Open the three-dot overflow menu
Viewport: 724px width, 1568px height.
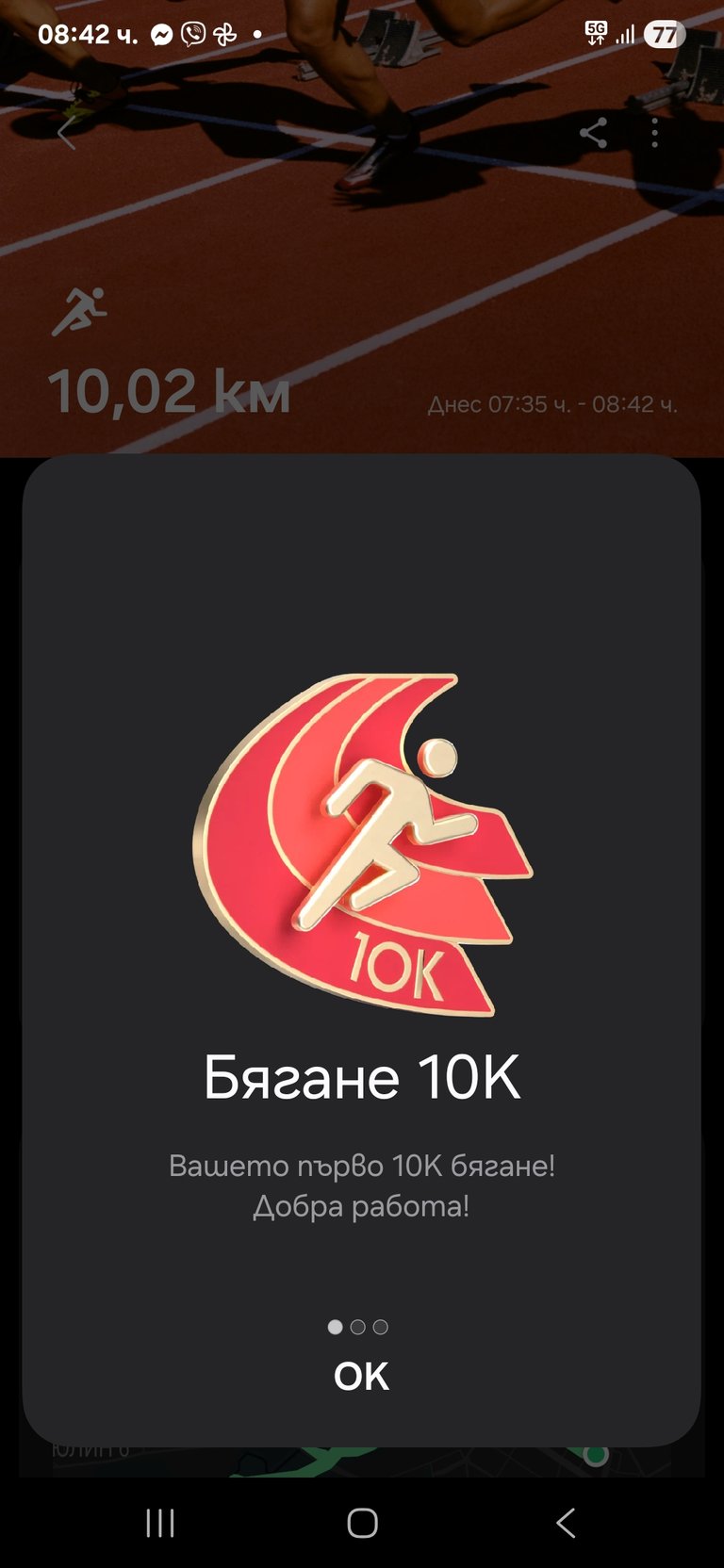click(x=655, y=133)
